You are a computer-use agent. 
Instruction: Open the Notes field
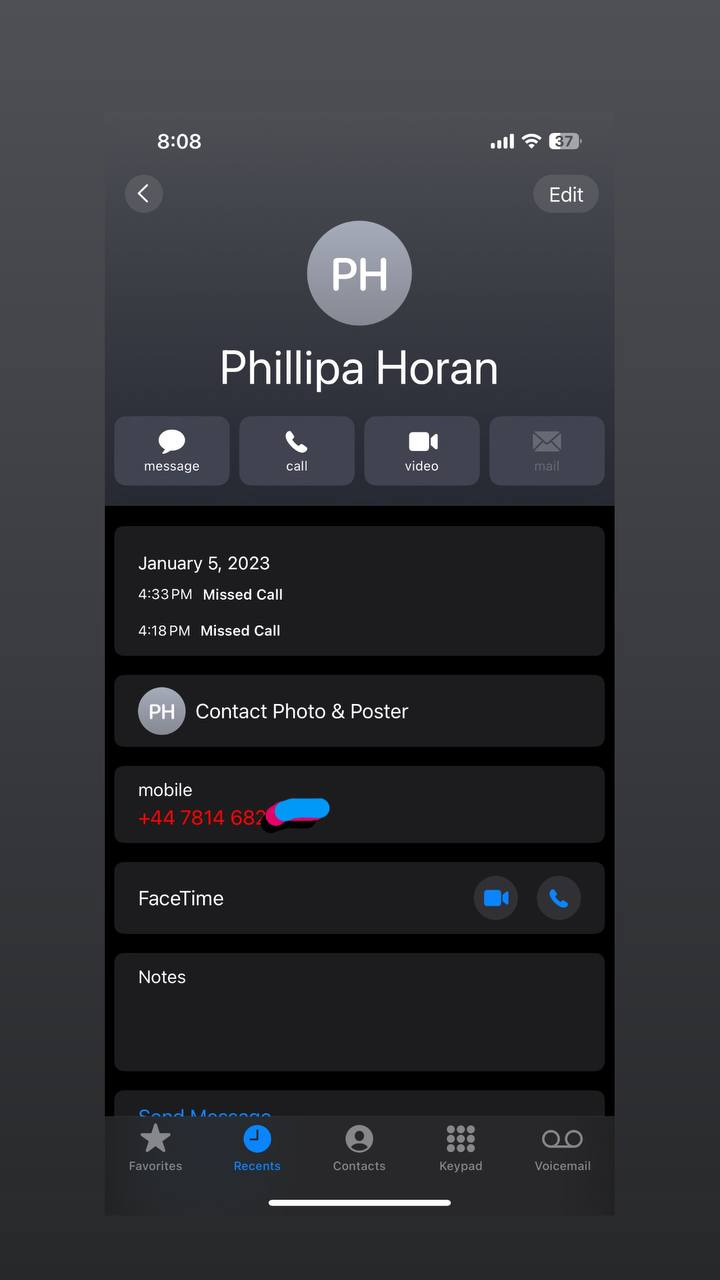[x=359, y=1010]
